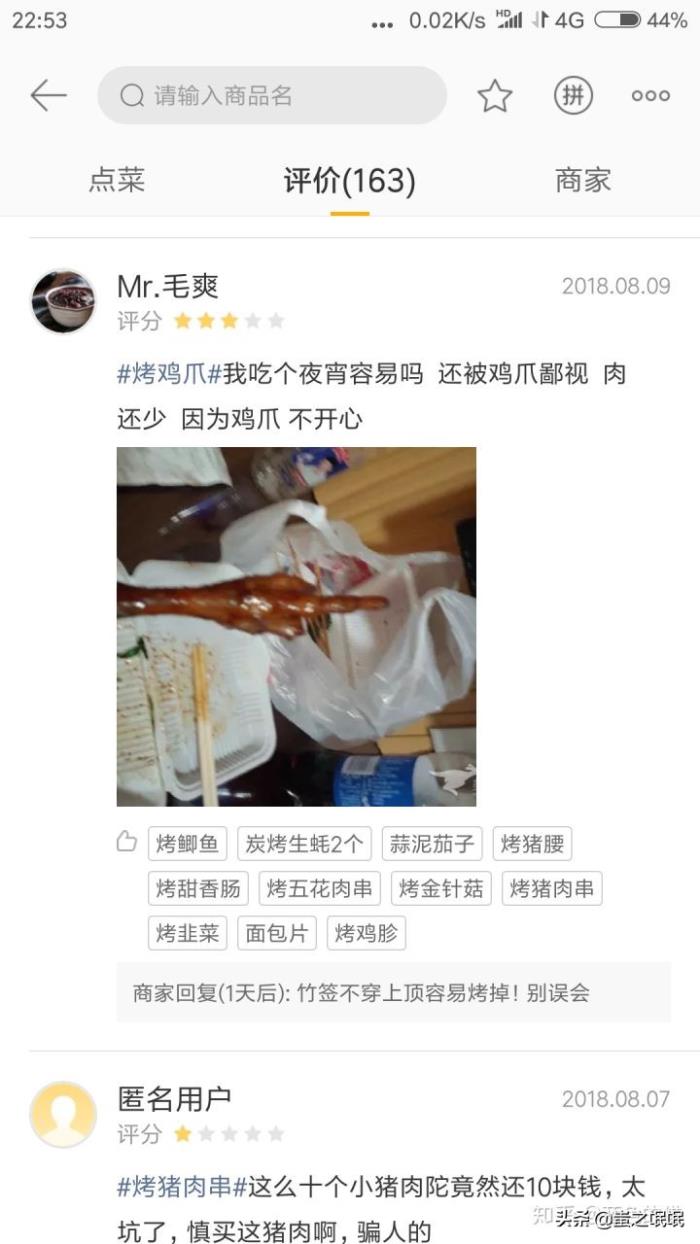
Task: Select the 炭烤生蚝2个 dish chip
Action: pos(304,844)
